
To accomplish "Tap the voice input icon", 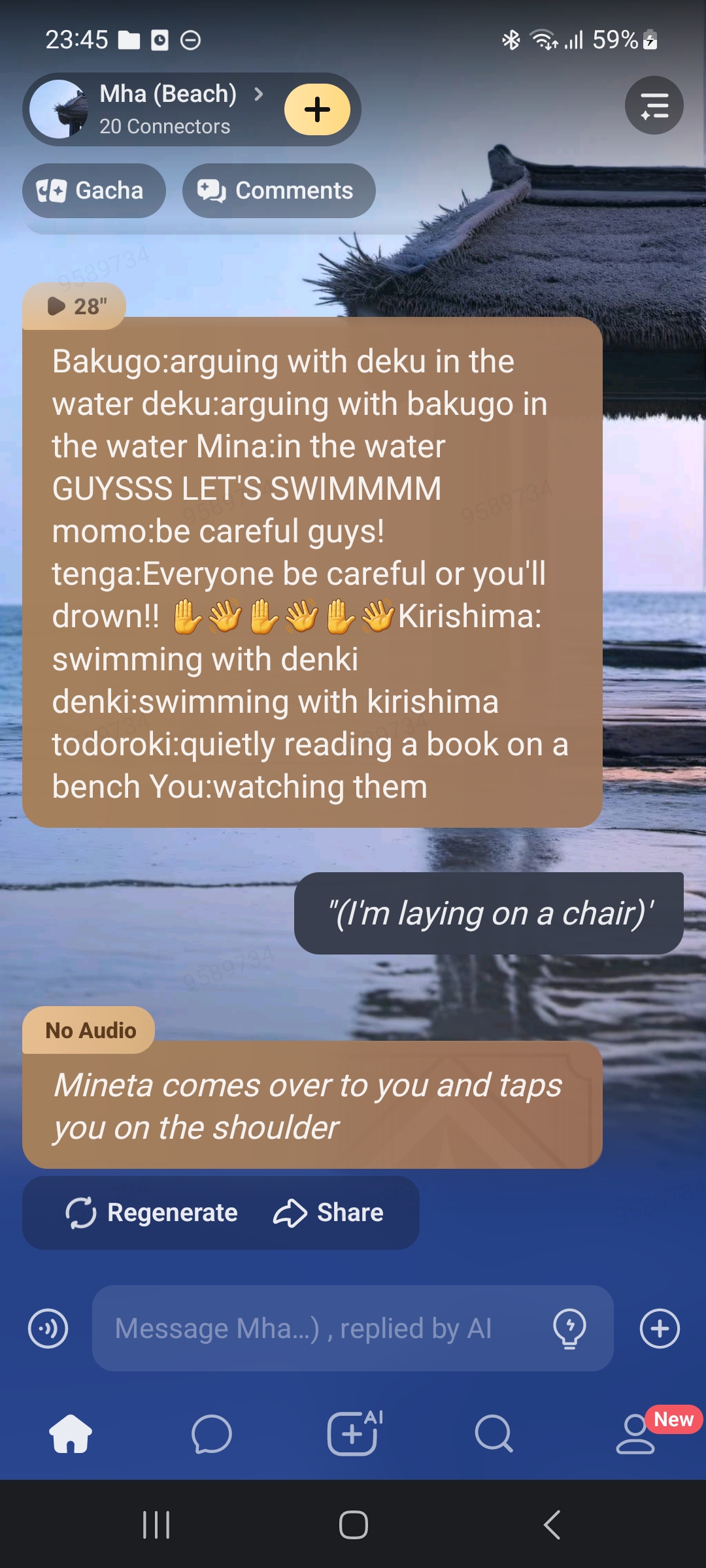I will click(48, 1328).
